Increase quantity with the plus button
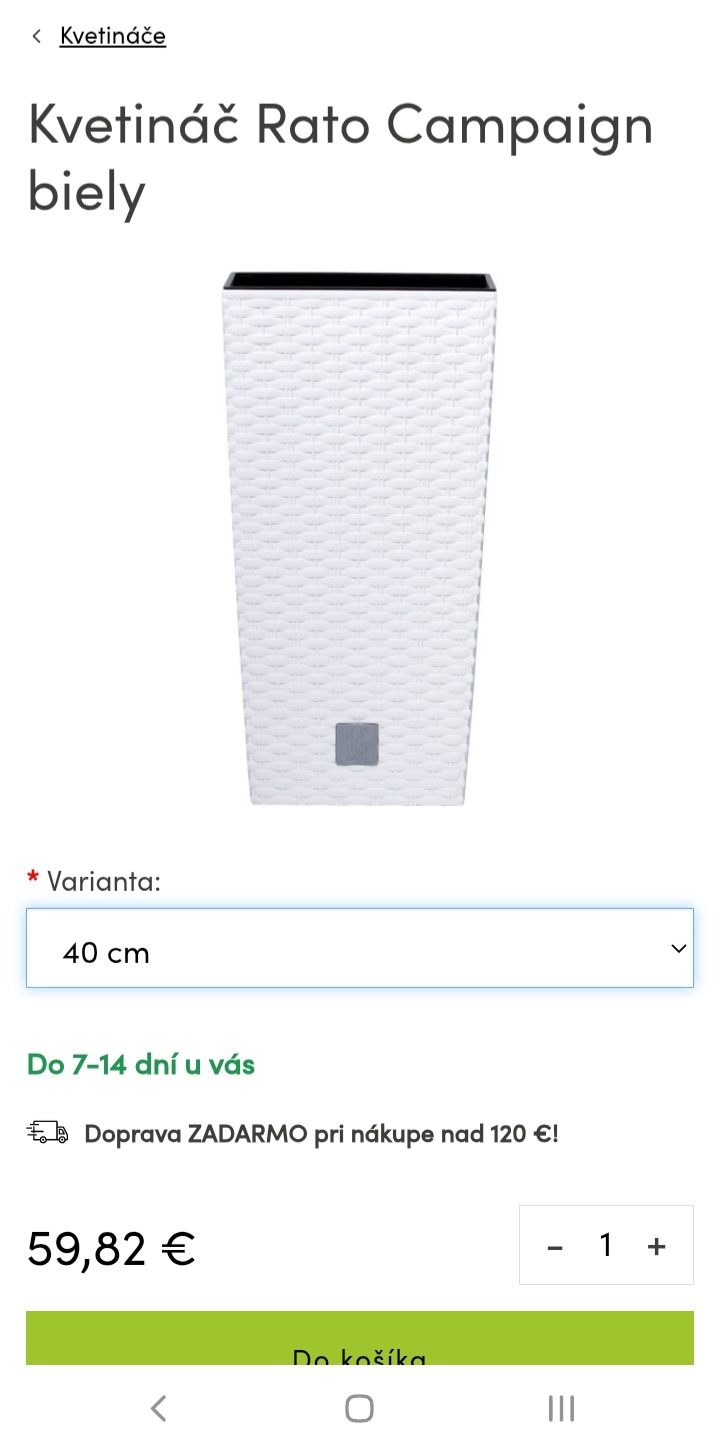720x1449 pixels. point(656,1246)
